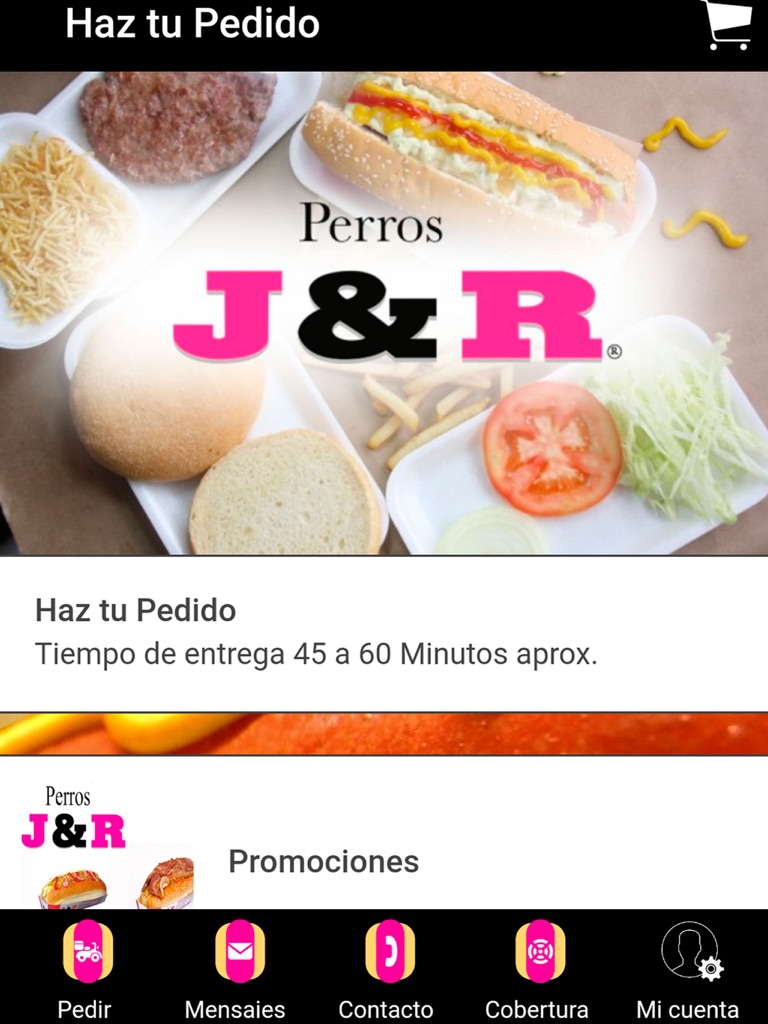Tap the Haz tu Pedido title bar
This screenshot has height=1024, width=768.
192,25
